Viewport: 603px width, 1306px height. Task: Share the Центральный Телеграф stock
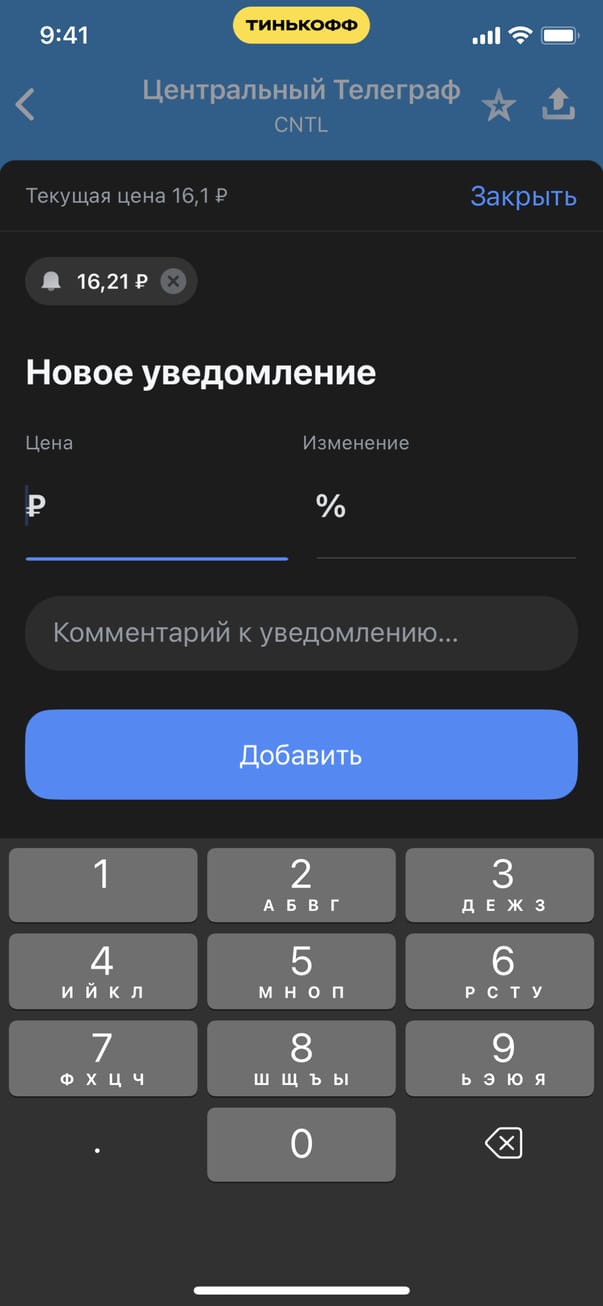click(x=559, y=104)
